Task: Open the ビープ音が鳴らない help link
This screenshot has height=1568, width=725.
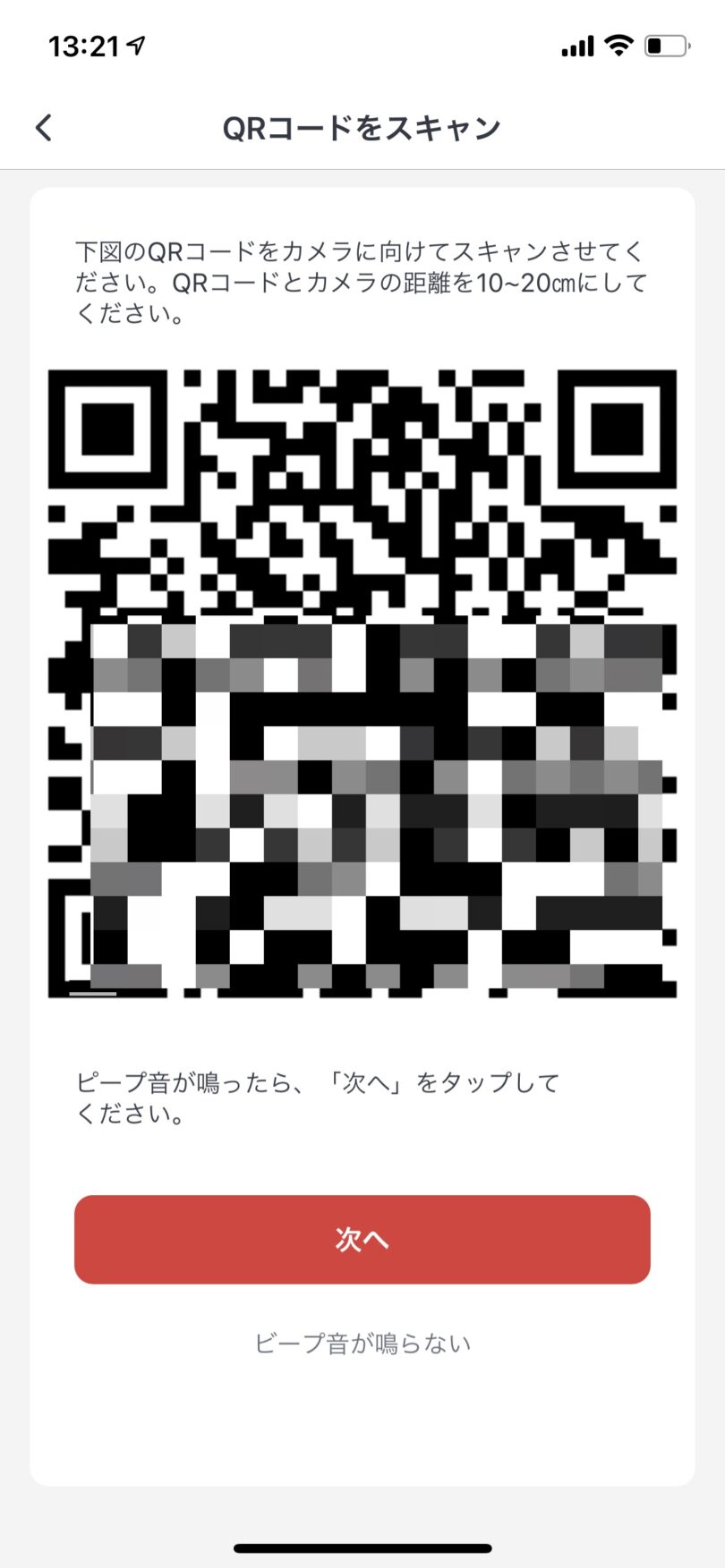Action: click(x=362, y=1343)
